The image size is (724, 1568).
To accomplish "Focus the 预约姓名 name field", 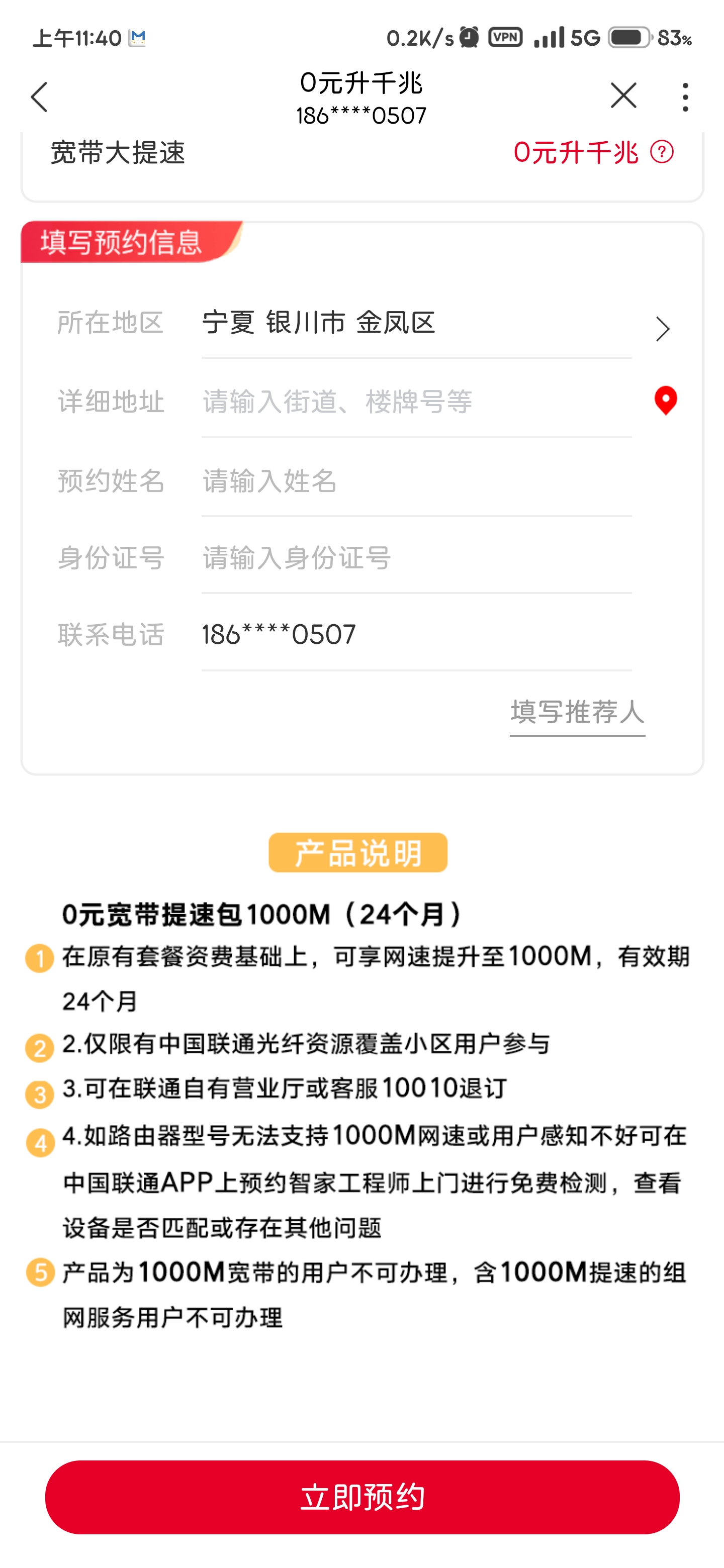I will point(416,481).
